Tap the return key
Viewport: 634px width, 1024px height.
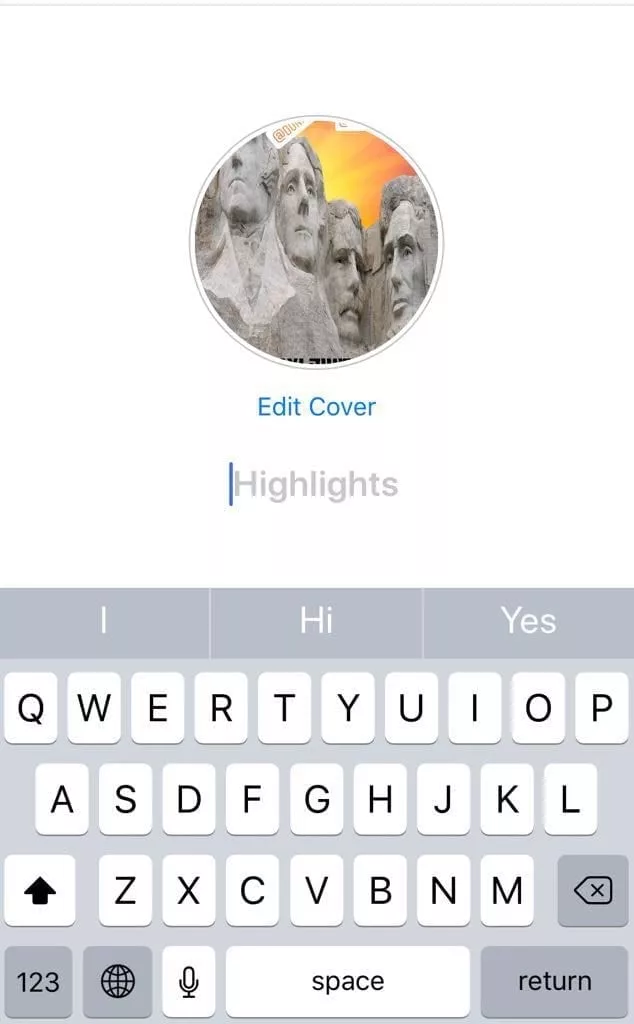[554, 982]
